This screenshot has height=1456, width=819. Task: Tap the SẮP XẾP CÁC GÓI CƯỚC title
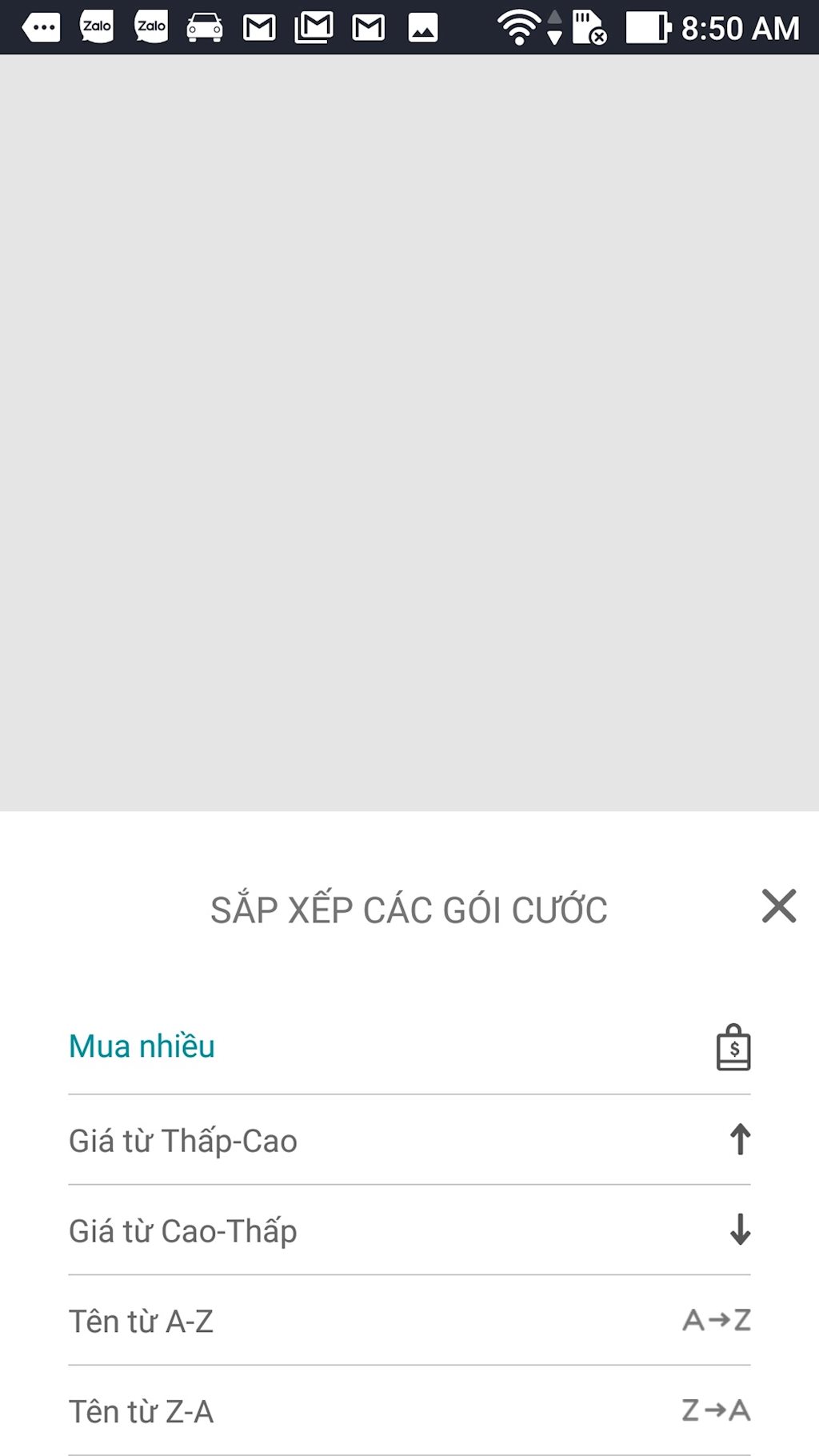coord(408,908)
